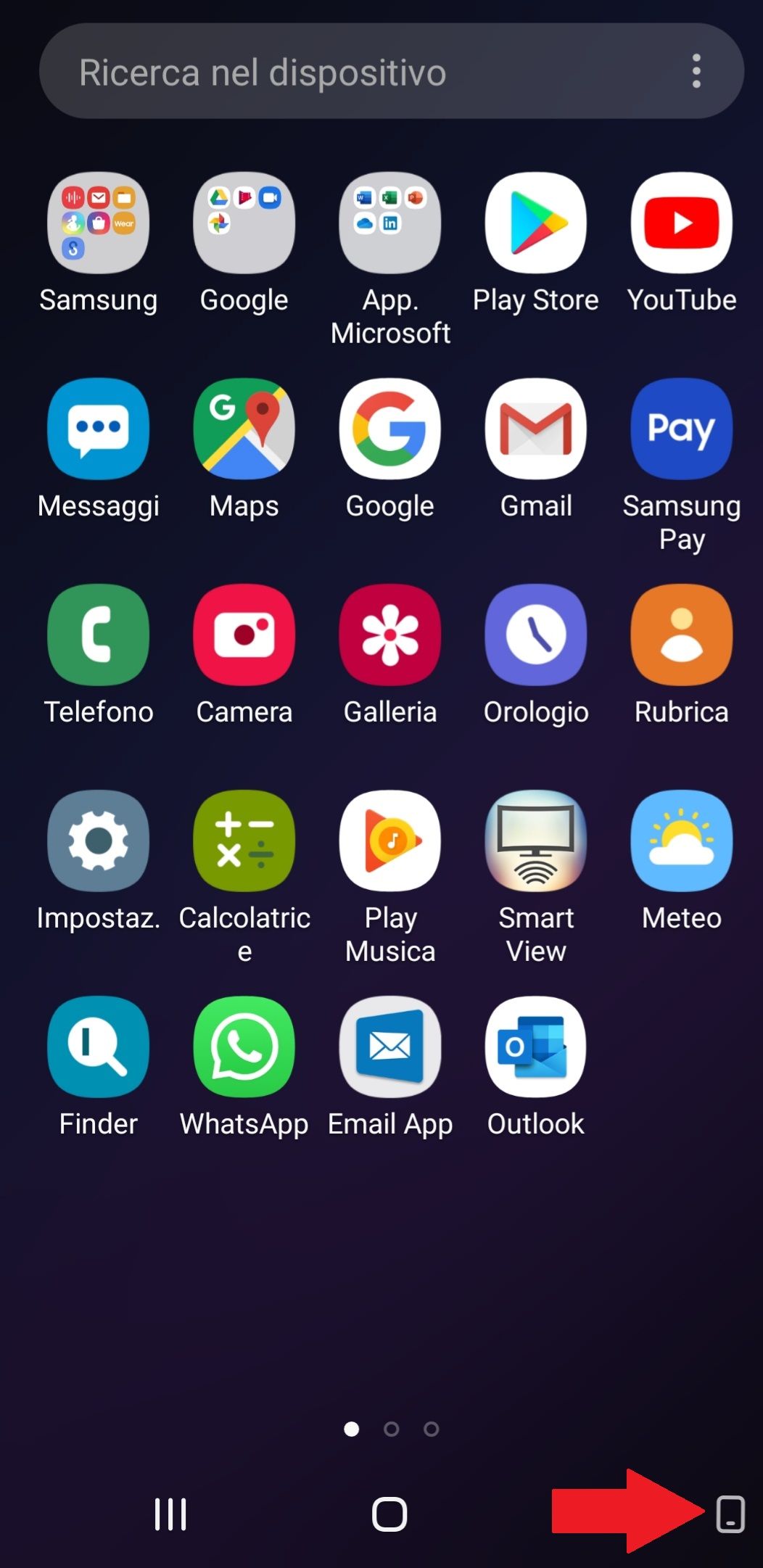Image resolution: width=763 pixels, height=1568 pixels.
Task: Expand the Google folder
Action: coord(244,223)
